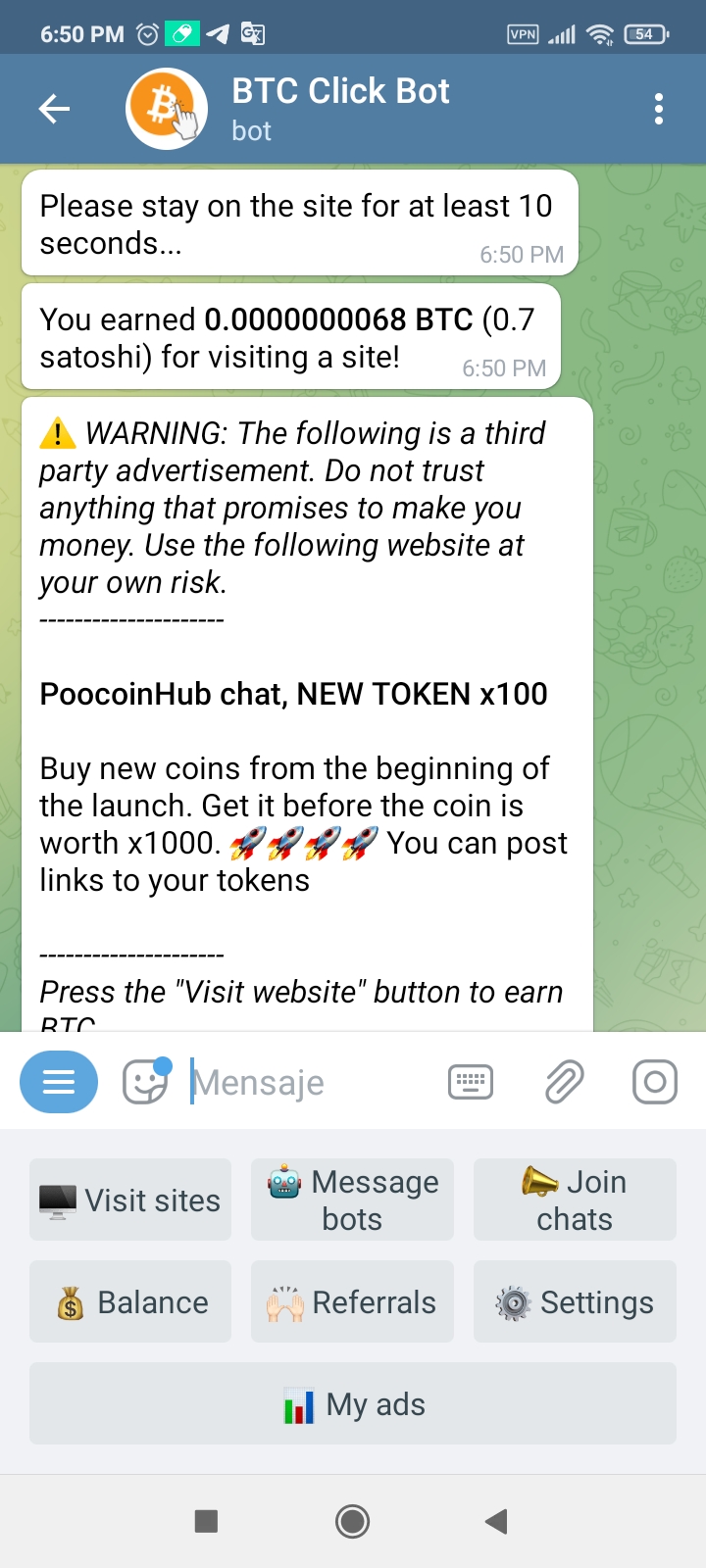The image size is (706, 1568).
Task: Open the bot commands menu button
Action: (x=59, y=1082)
